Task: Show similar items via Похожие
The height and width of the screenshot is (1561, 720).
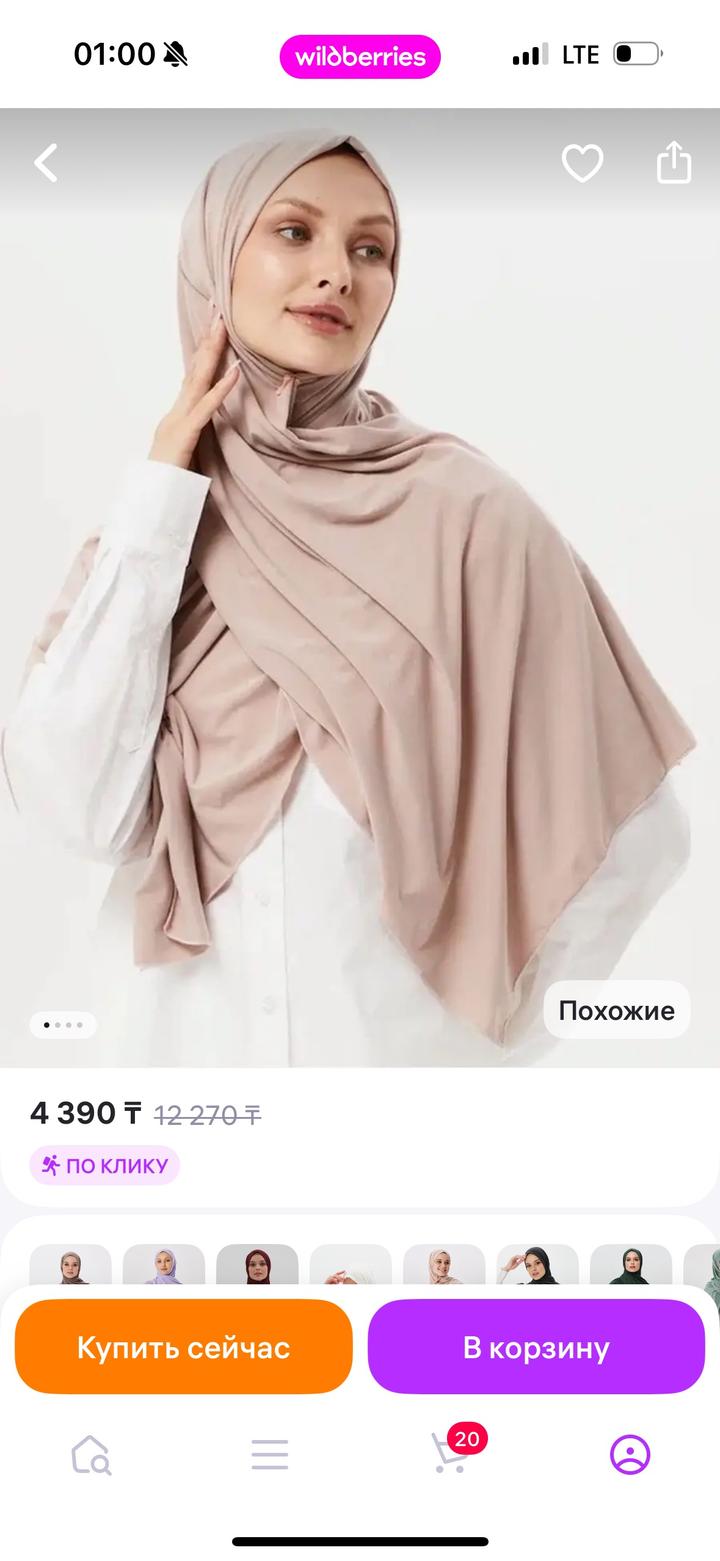Action: 616,1010
